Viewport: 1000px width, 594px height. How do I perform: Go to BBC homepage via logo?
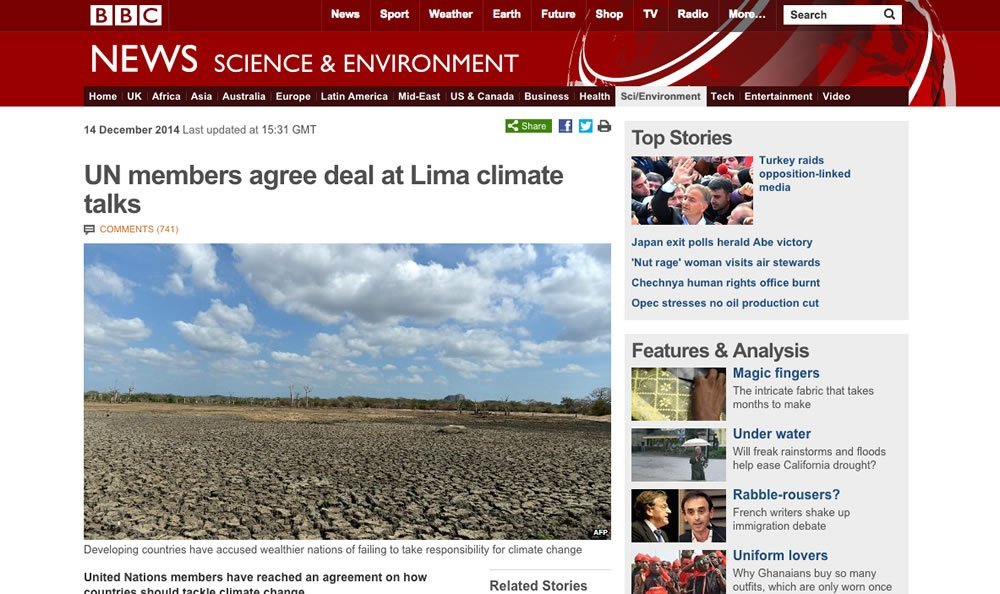(126, 15)
